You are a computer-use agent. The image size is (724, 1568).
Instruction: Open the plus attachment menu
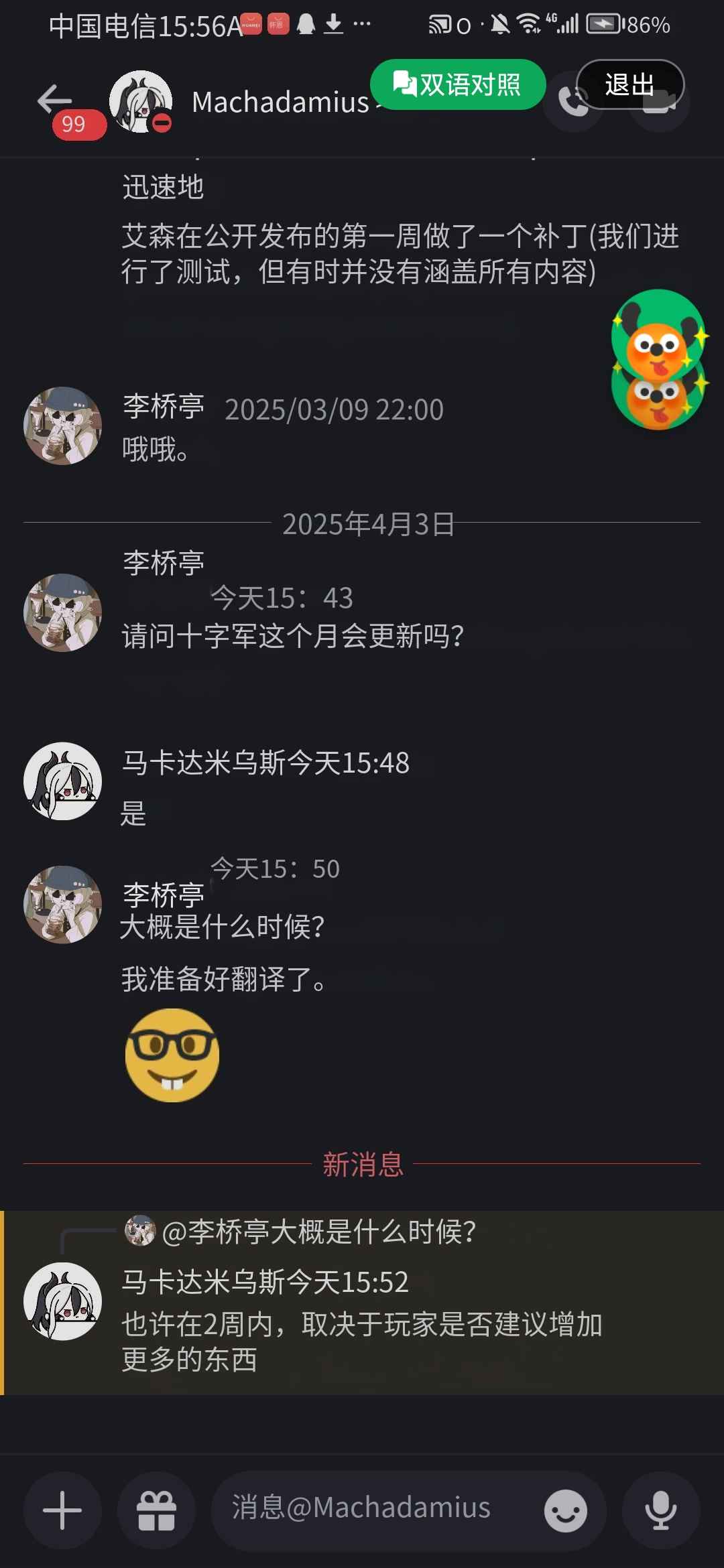point(62,1510)
